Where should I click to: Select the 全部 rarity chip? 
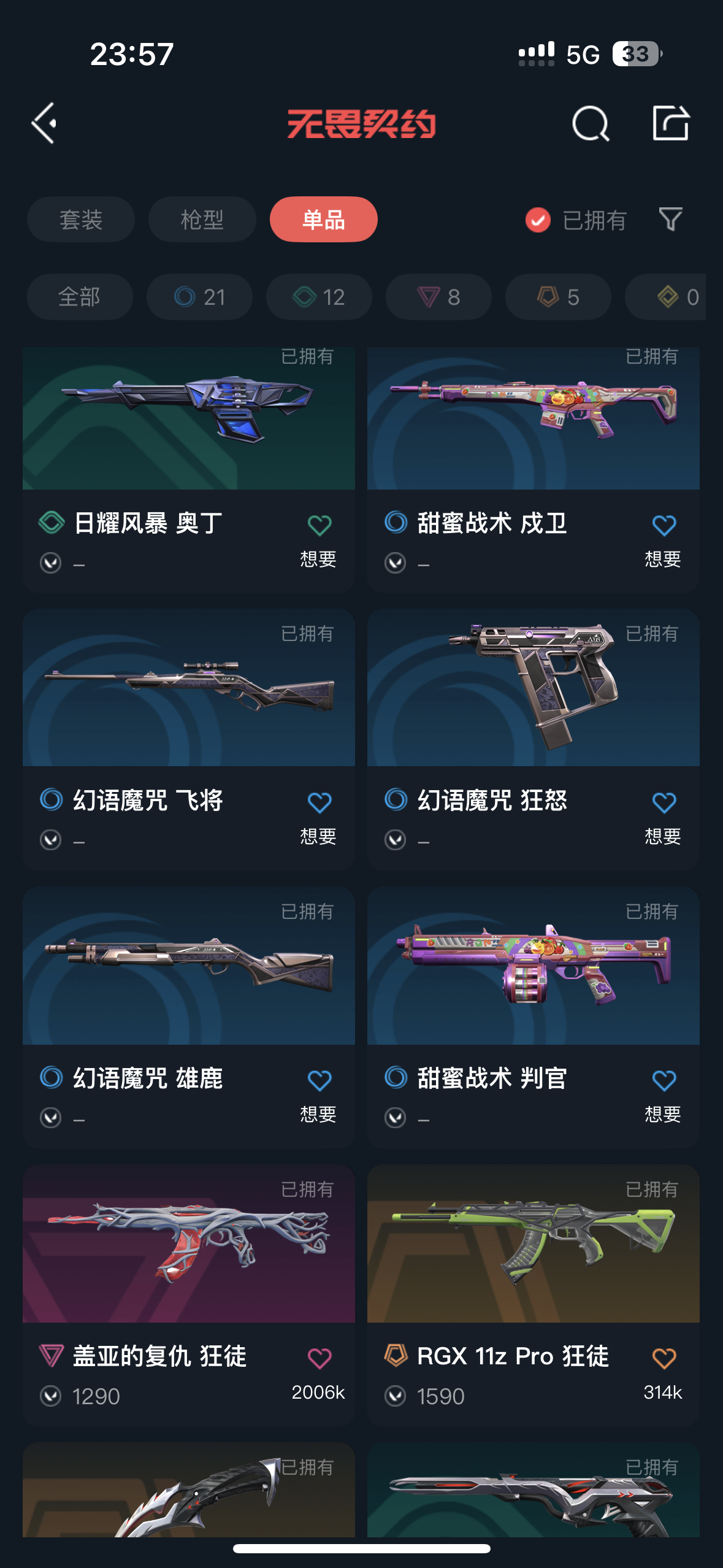point(80,297)
